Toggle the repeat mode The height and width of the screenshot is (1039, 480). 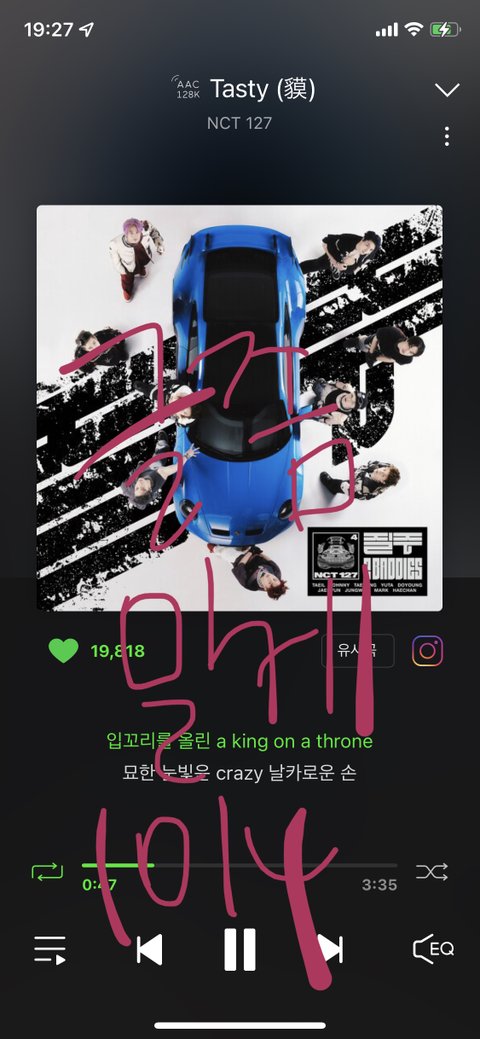click(x=47, y=871)
